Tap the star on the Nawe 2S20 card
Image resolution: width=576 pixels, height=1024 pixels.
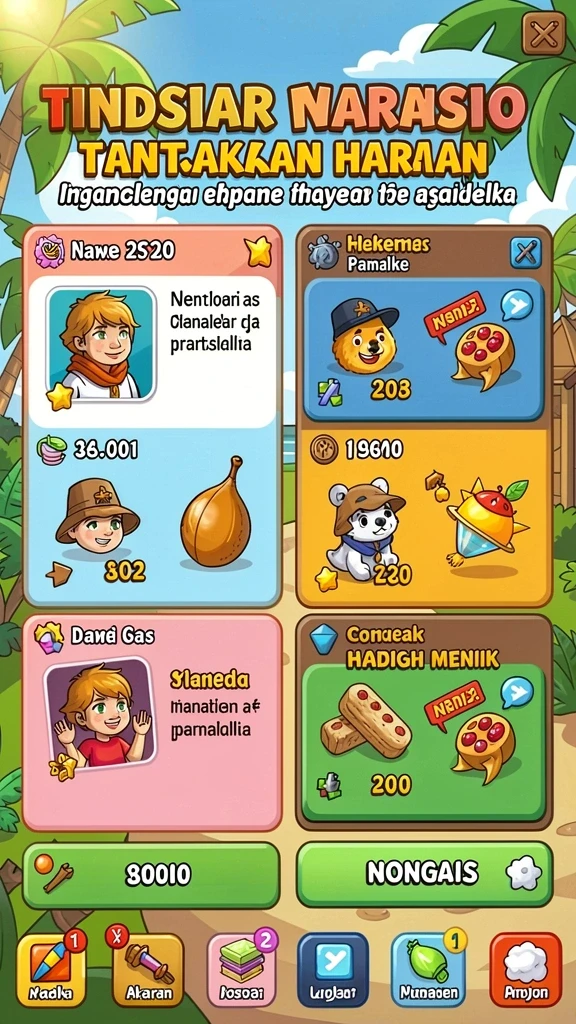(257, 252)
